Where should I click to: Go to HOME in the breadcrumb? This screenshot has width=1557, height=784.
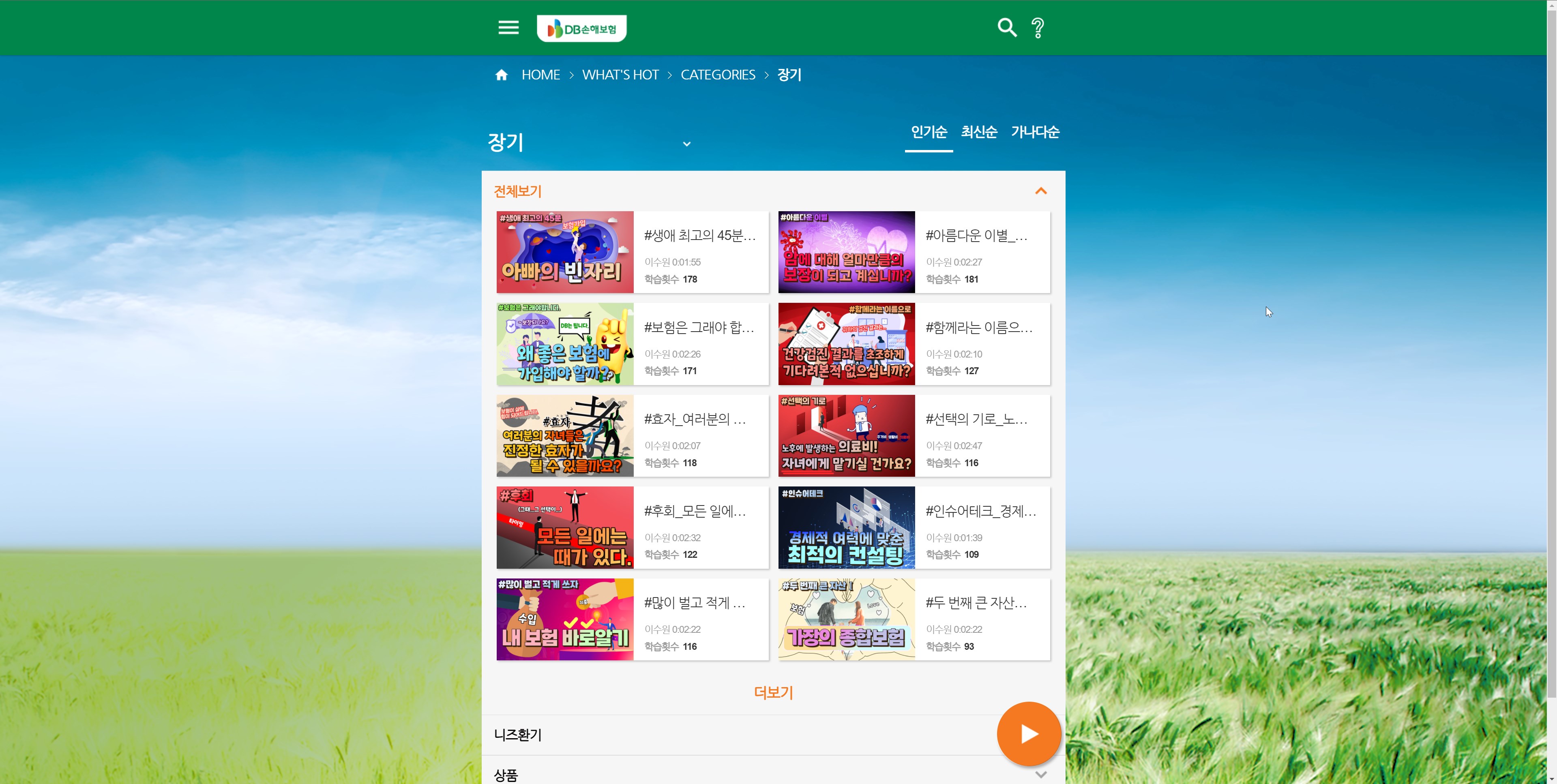click(x=540, y=75)
